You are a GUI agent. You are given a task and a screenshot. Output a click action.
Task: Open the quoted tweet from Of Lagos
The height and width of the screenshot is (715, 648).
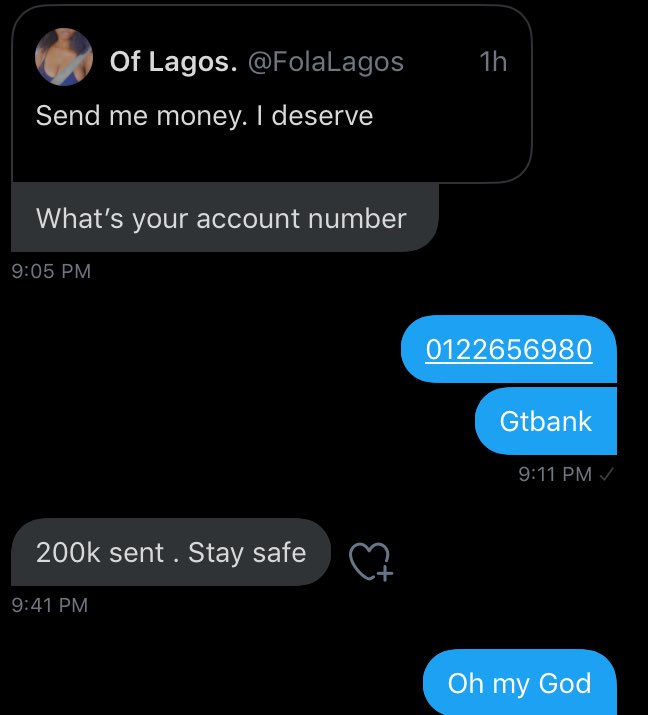click(x=270, y=95)
